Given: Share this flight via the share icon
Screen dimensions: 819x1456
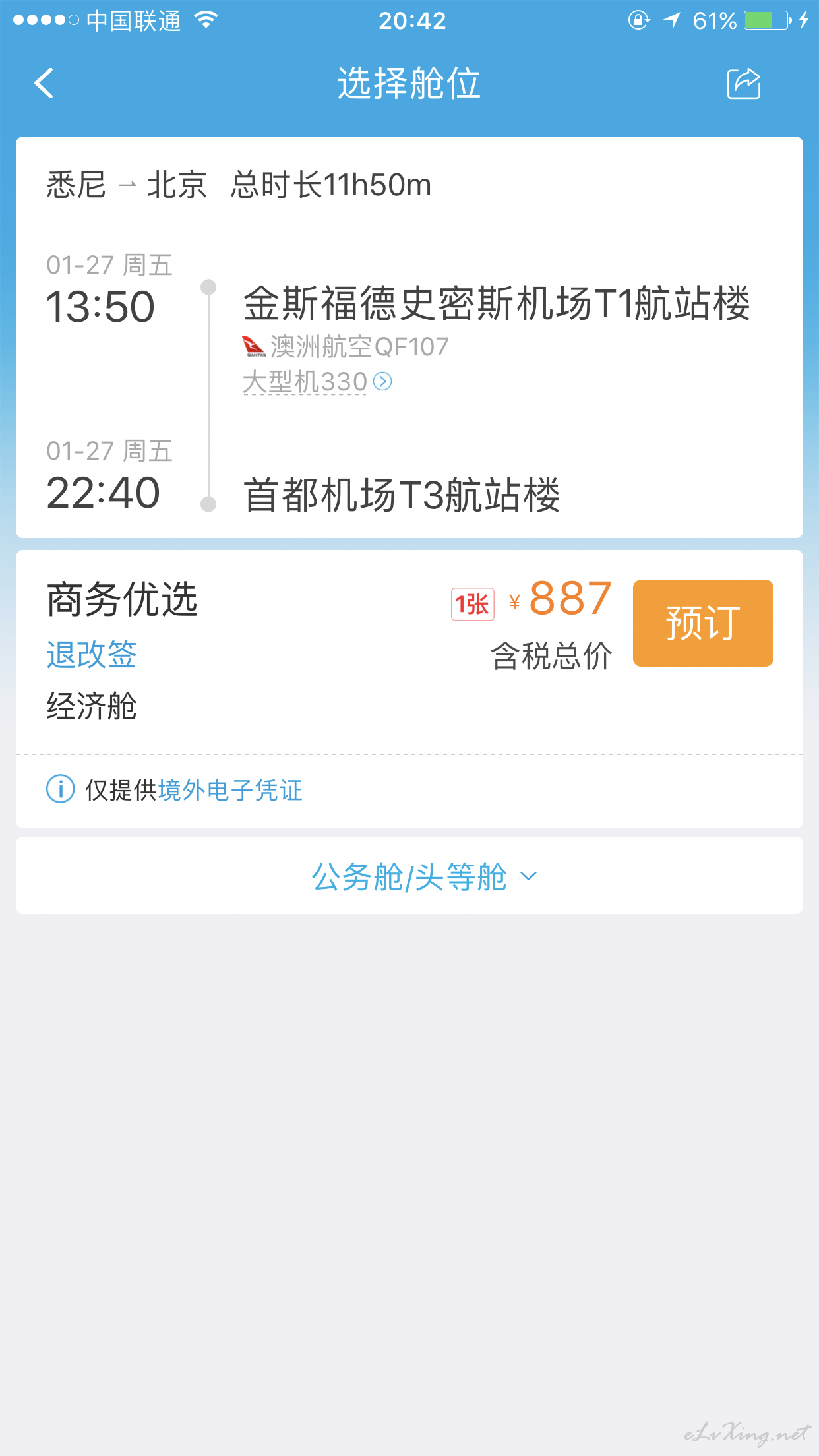Looking at the screenshot, I should click(744, 84).
